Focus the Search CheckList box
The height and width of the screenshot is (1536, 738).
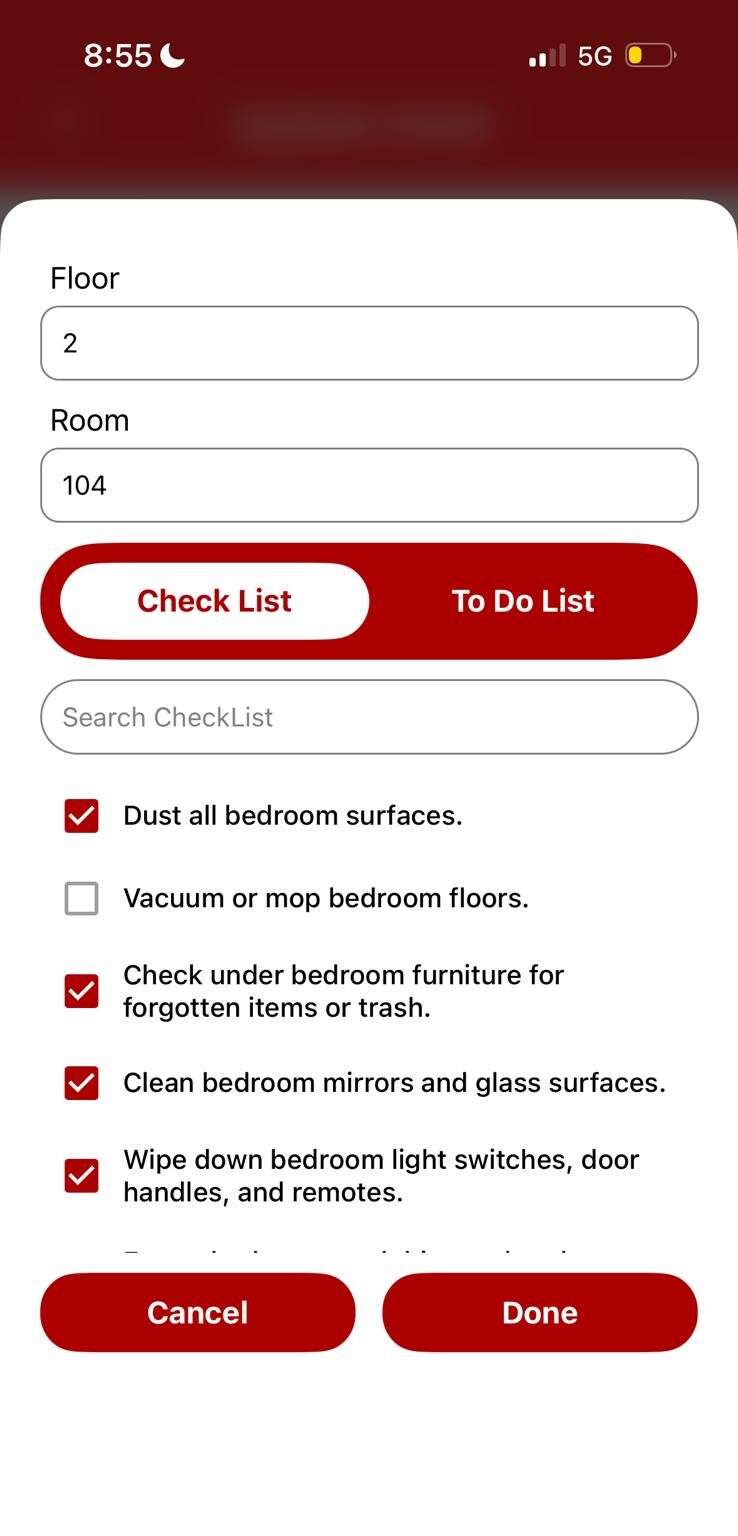(369, 717)
